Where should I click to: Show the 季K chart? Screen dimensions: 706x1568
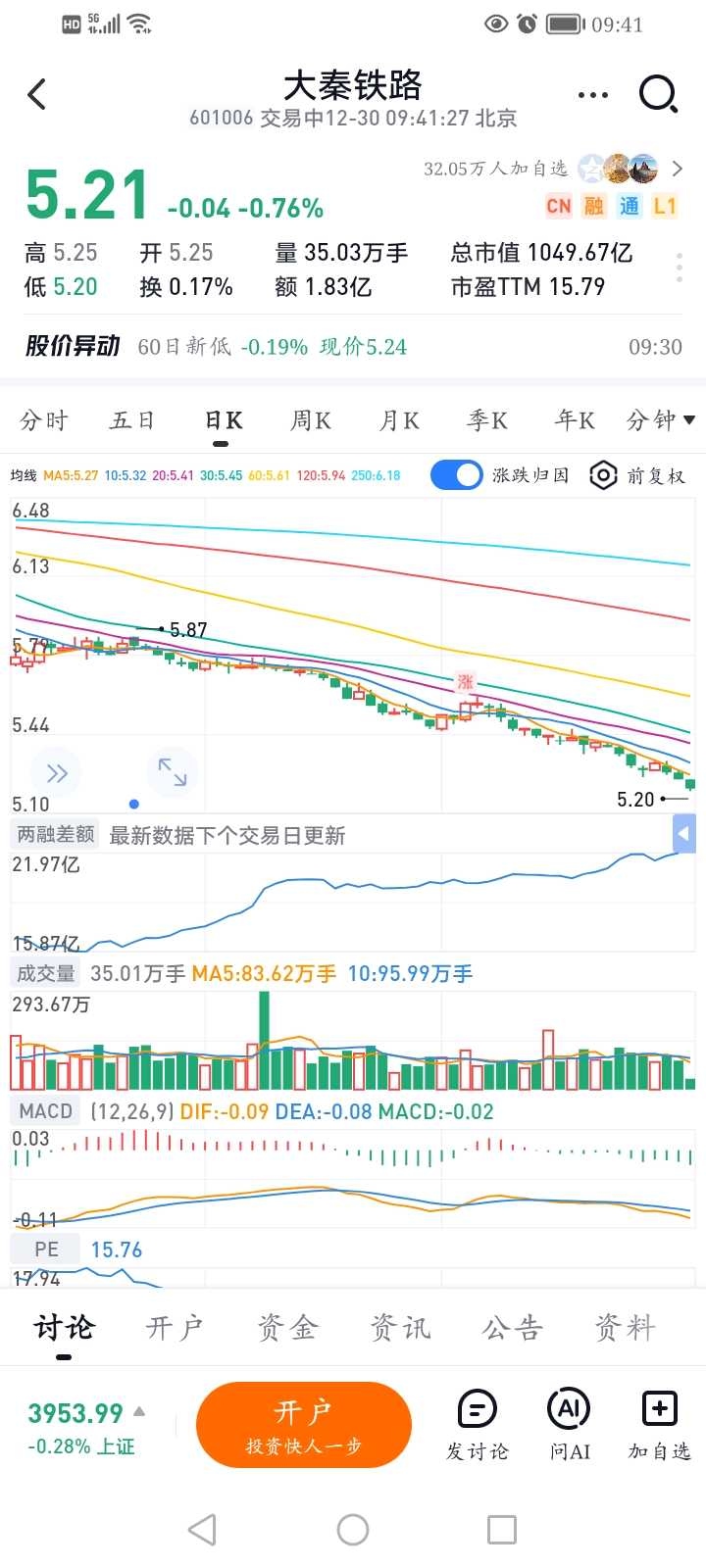(487, 420)
